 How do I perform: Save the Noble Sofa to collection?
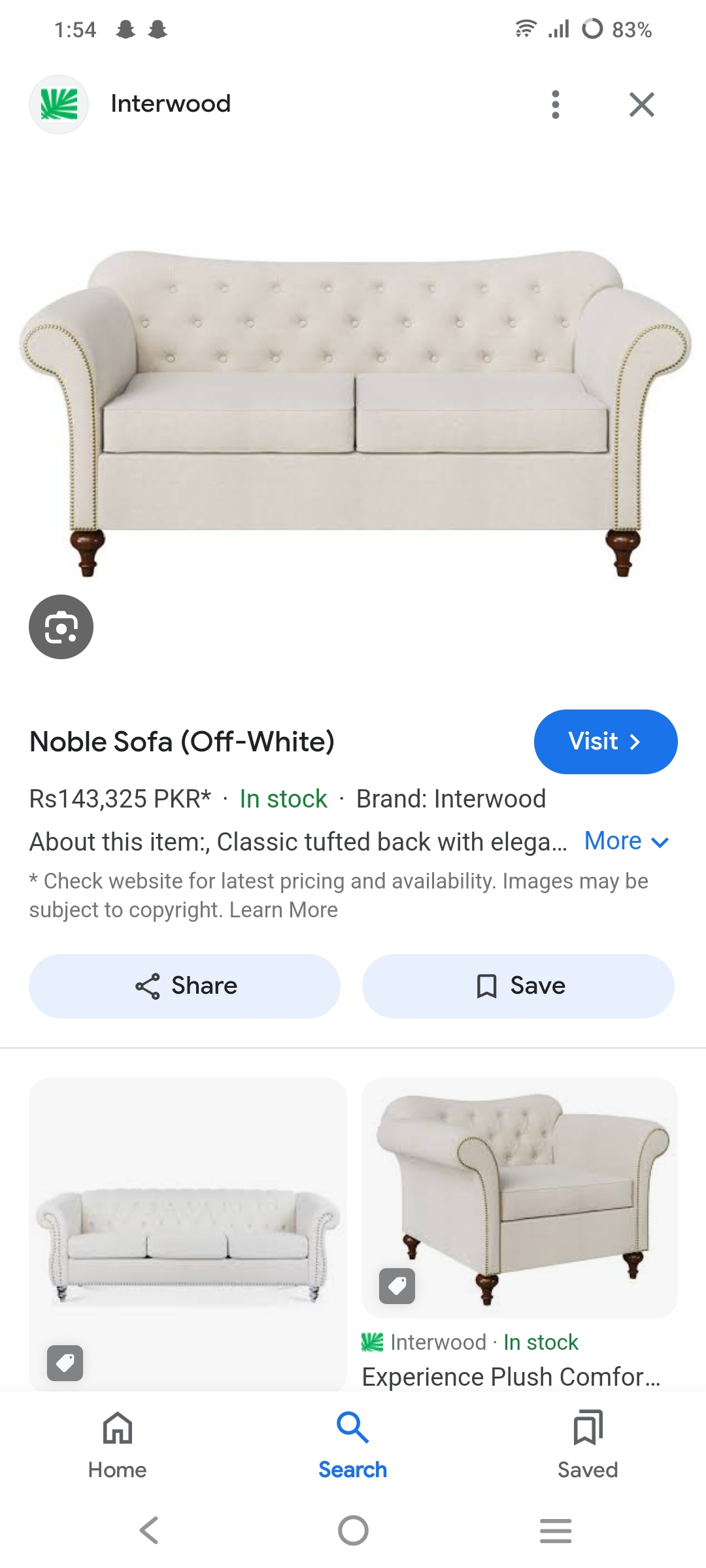518,986
